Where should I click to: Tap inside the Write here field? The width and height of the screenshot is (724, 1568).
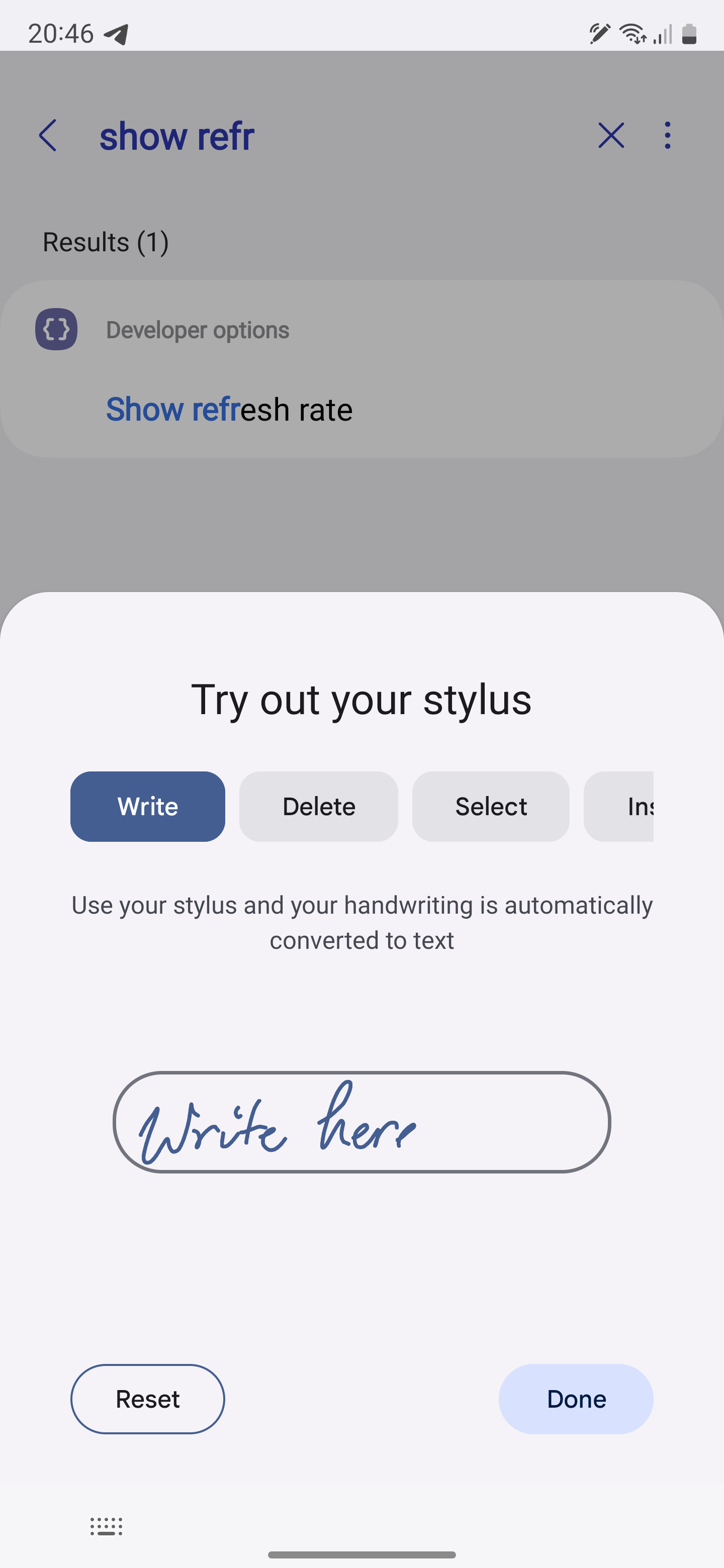coord(361,1123)
